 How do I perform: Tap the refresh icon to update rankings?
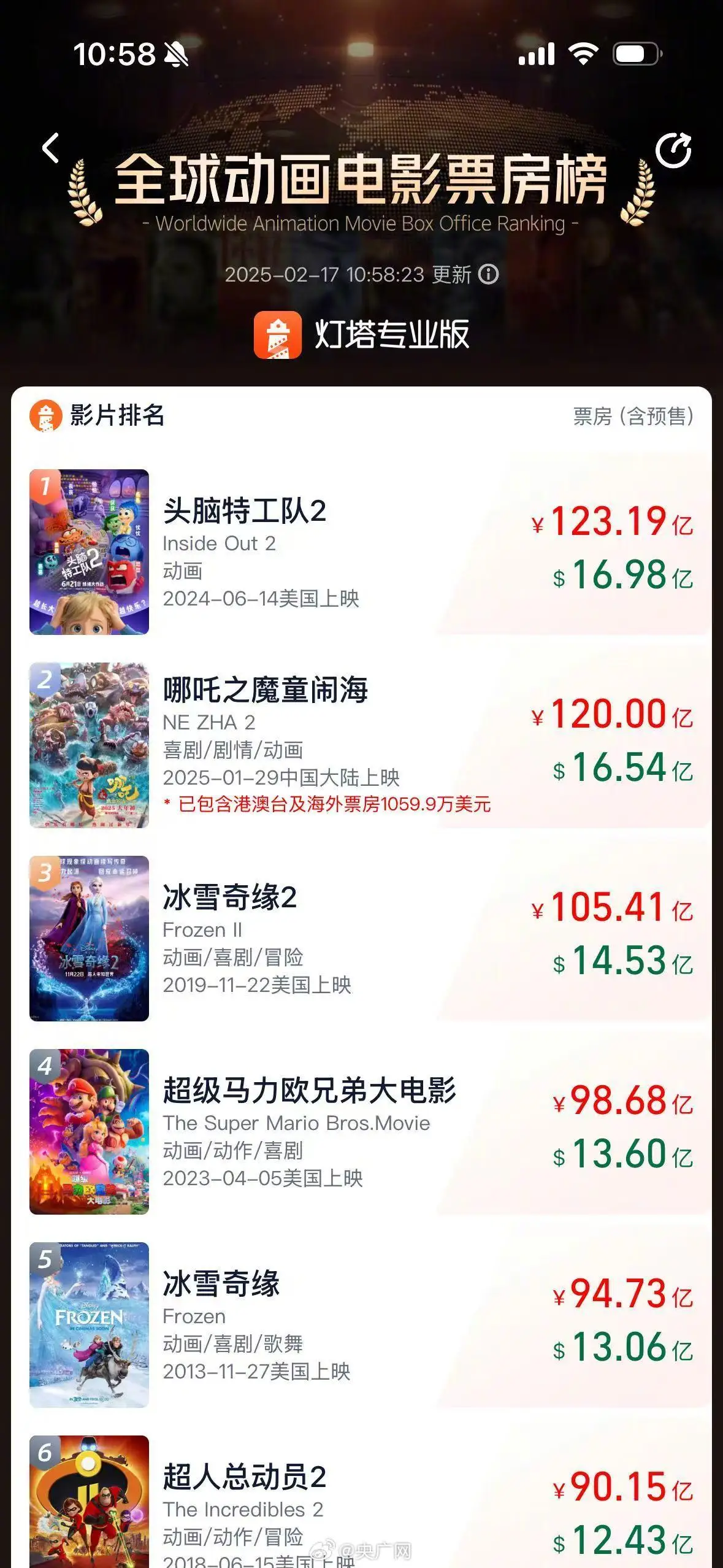point(675,149)
